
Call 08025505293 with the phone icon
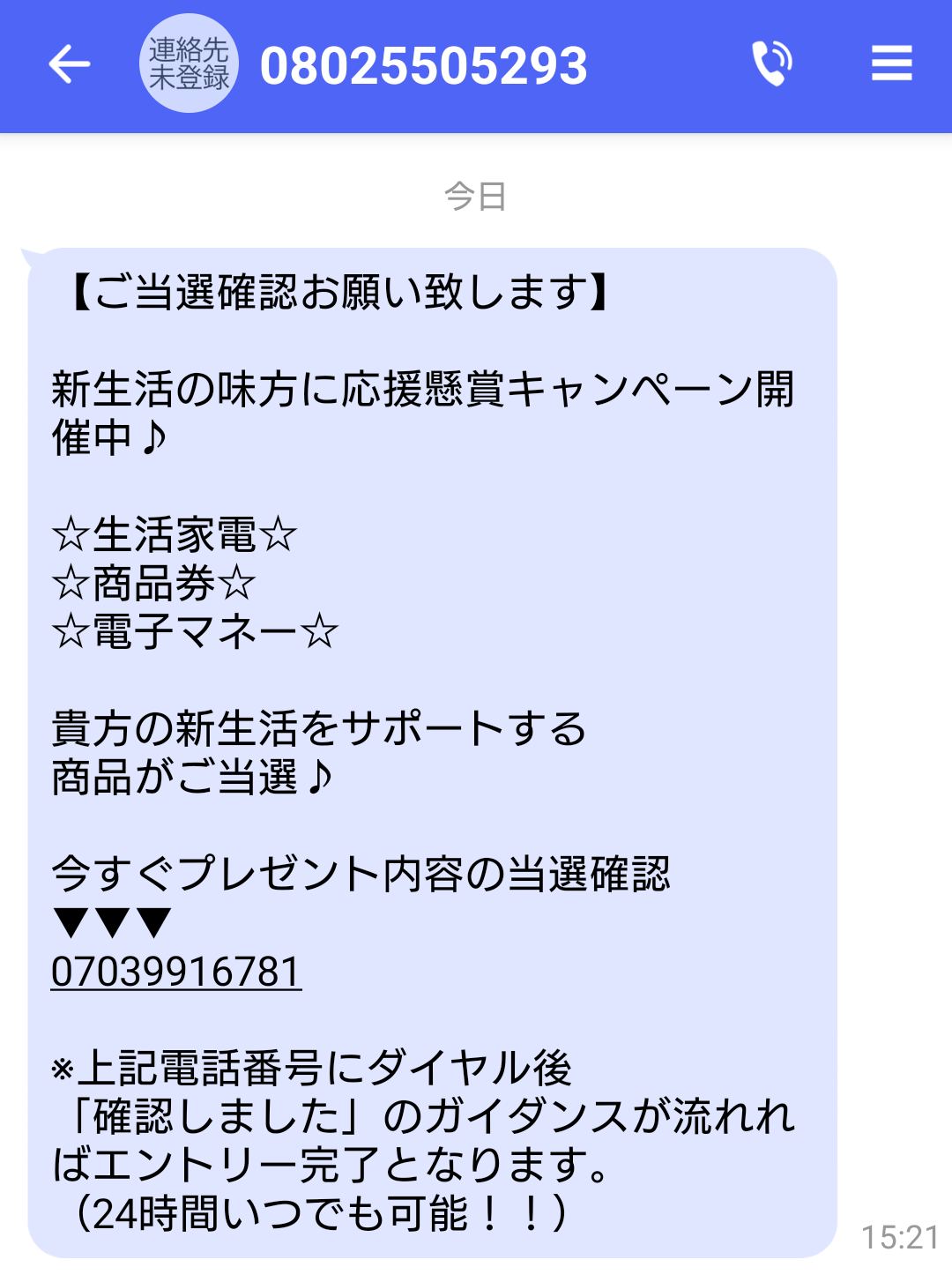click(771, 64)
